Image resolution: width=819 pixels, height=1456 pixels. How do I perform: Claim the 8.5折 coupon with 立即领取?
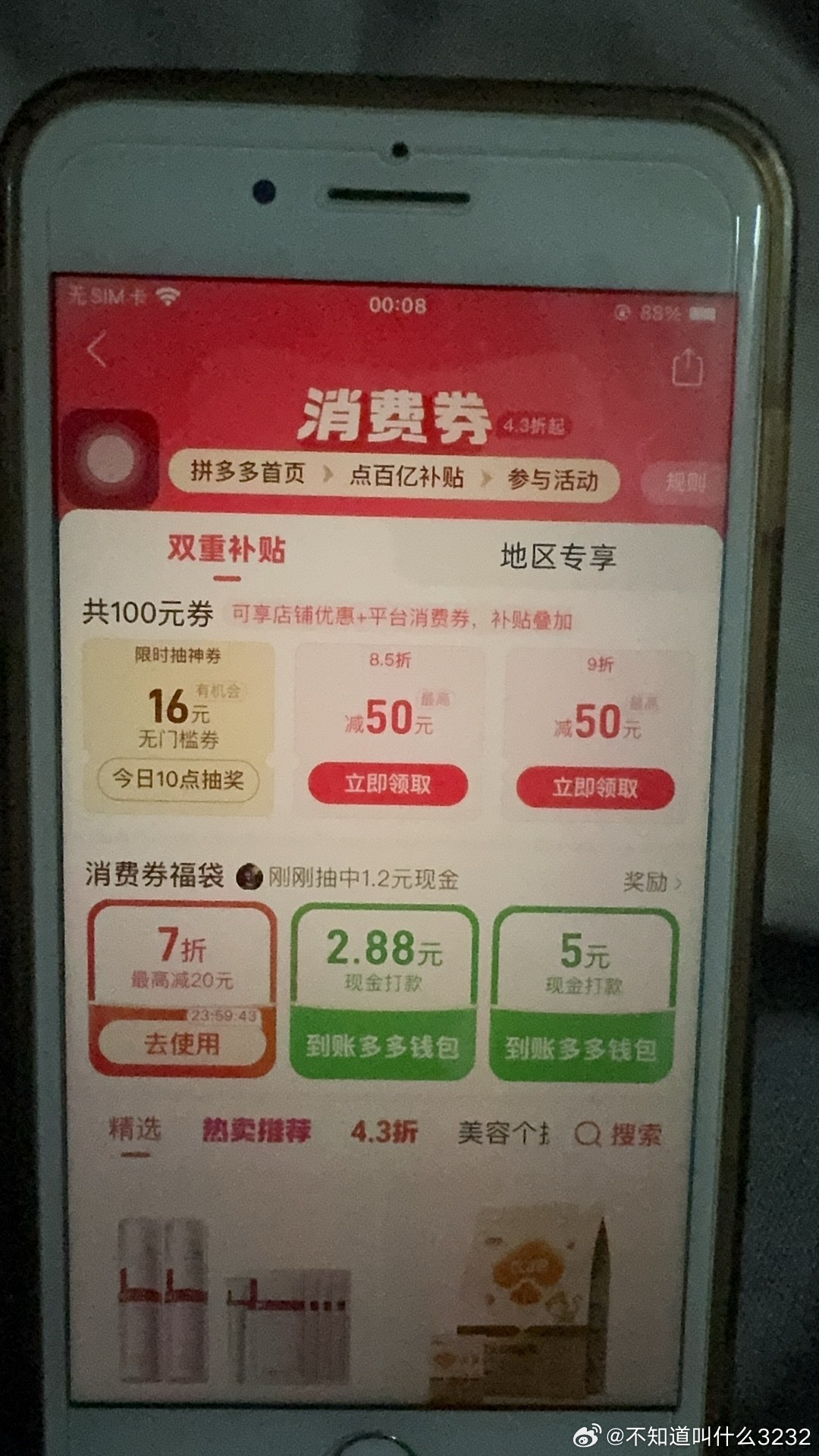(388, 784)
